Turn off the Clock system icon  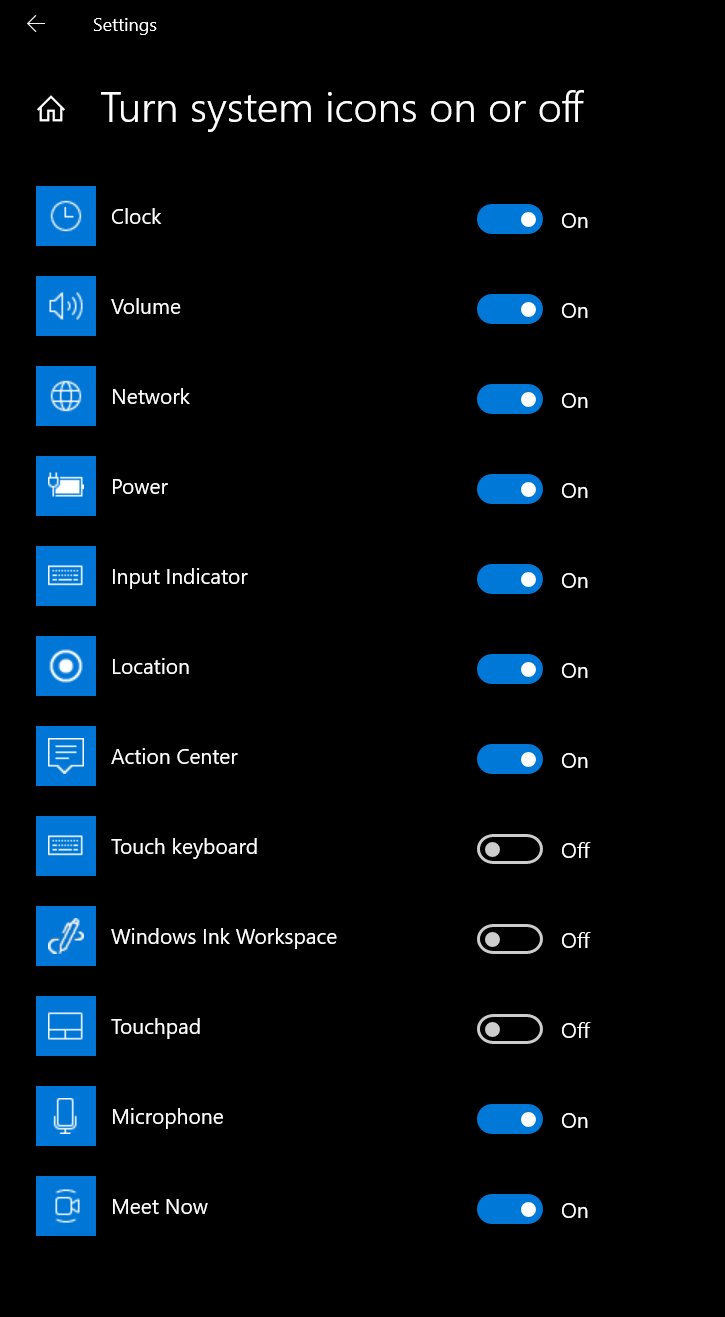point(510,219)
